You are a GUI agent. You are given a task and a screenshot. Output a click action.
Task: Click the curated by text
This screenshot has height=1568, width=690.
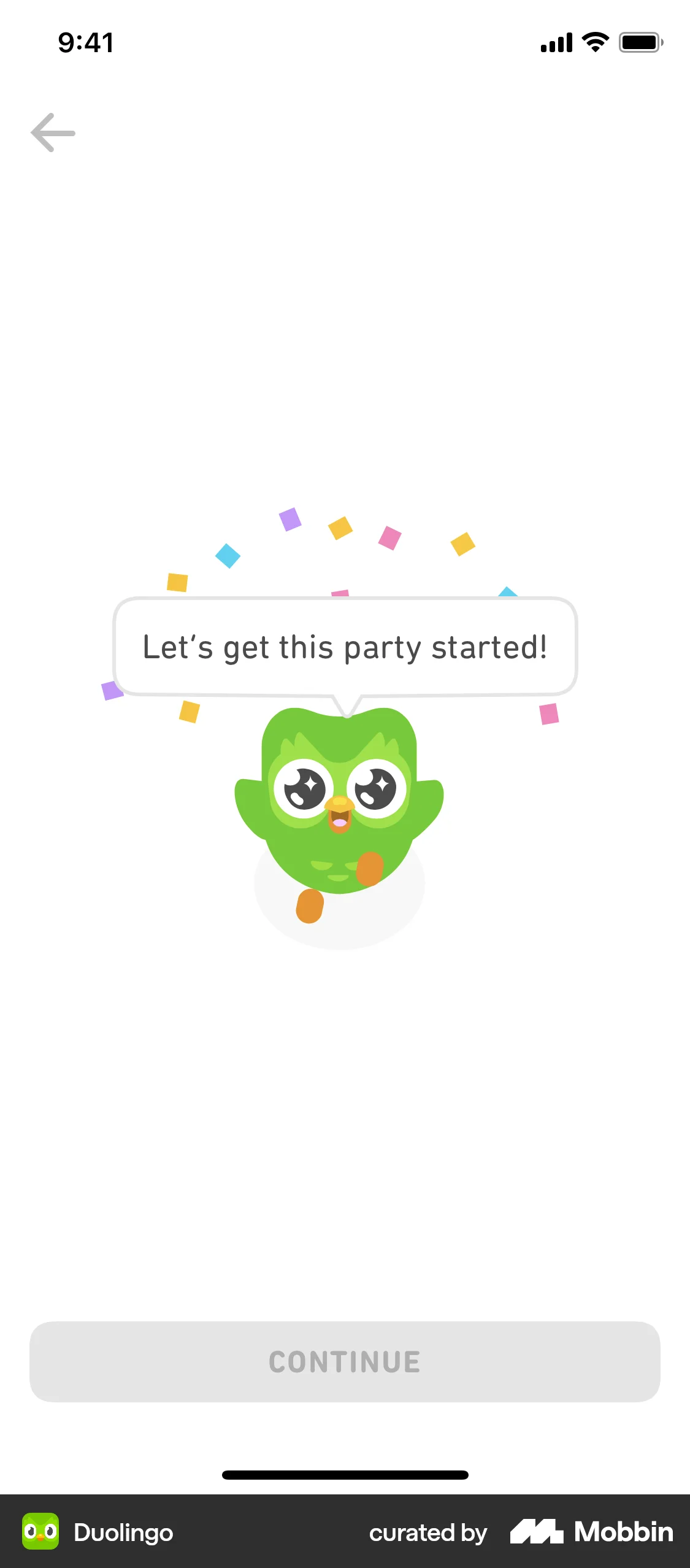[427, 1533]
